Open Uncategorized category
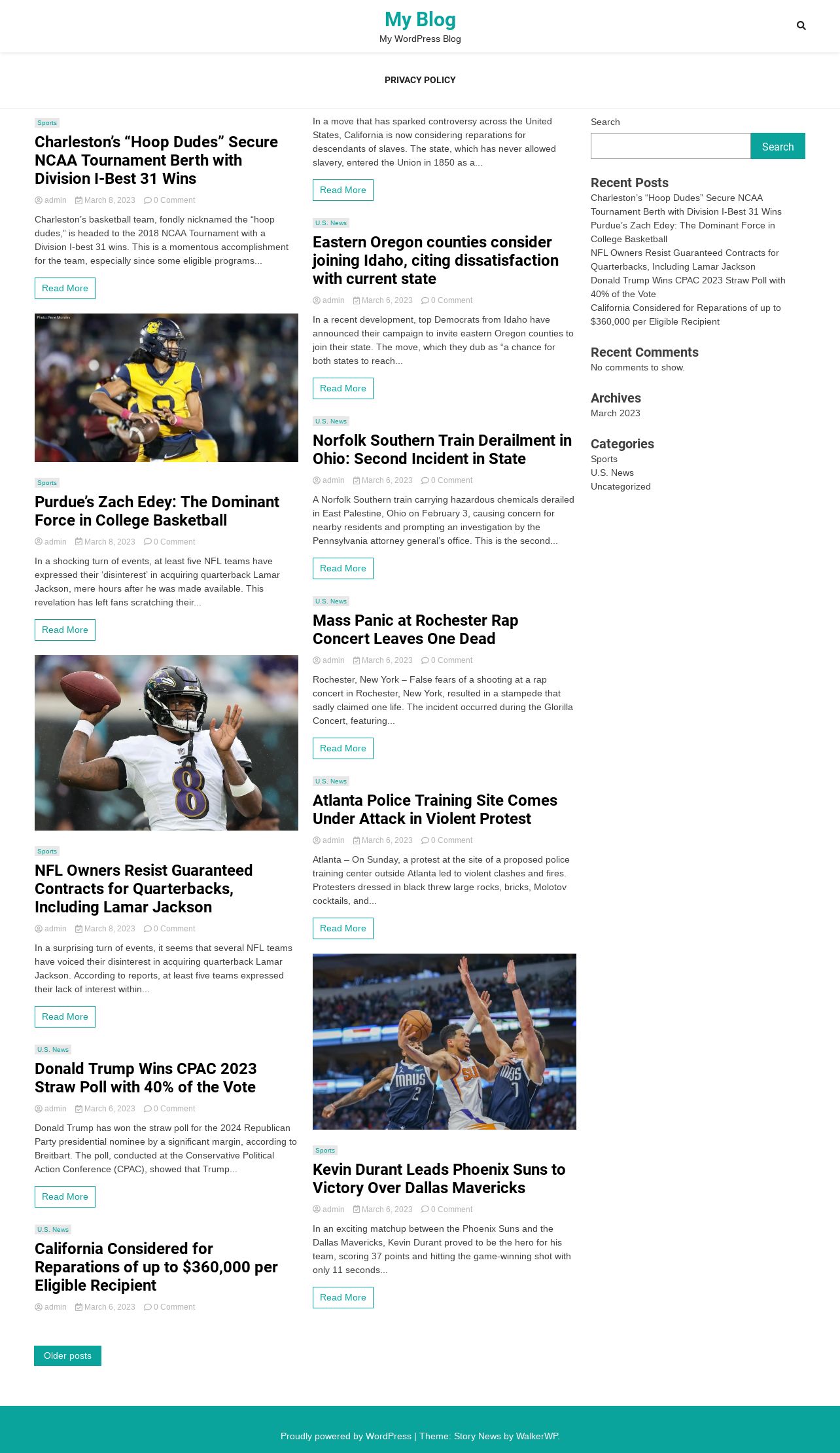Screen dimensions: 840x1453 pos(621,486)
